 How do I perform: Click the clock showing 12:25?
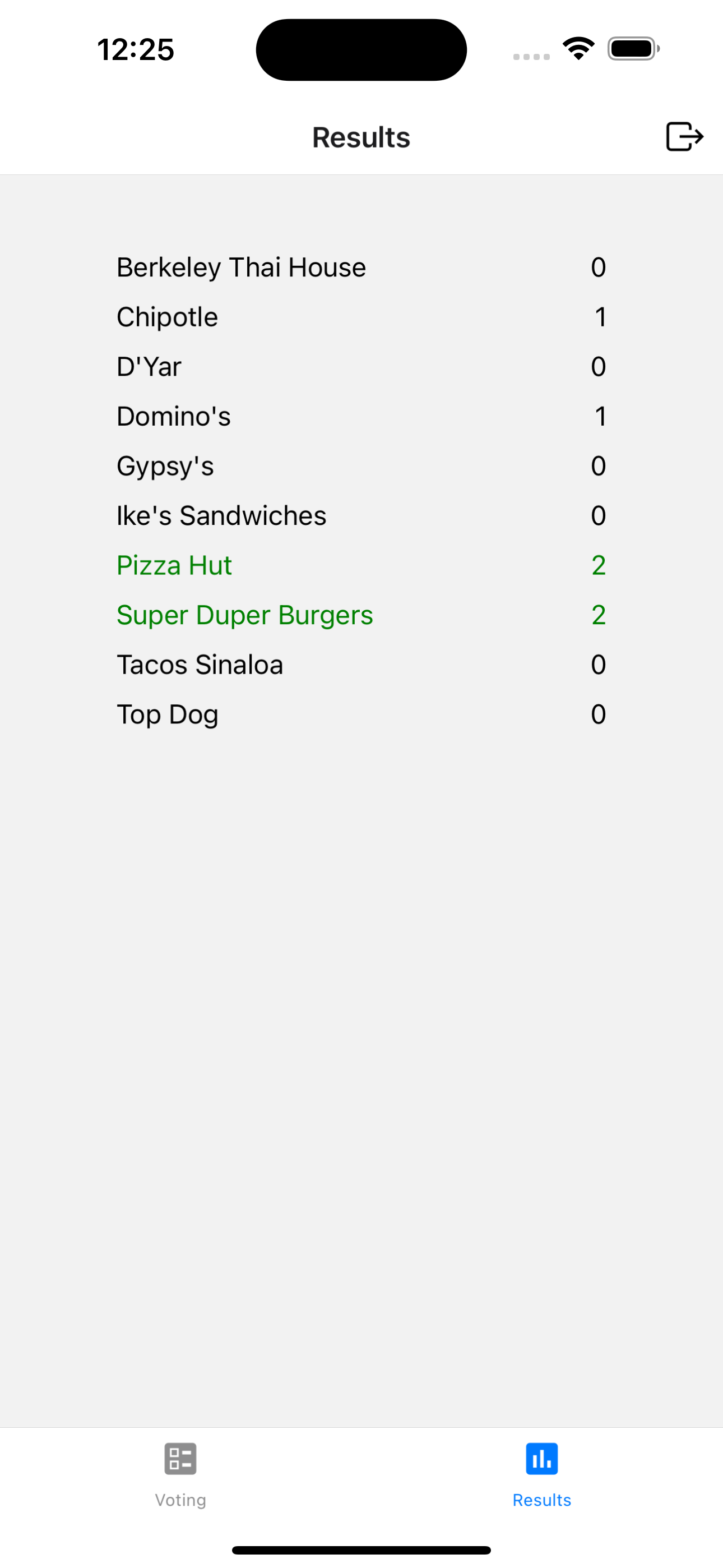[135, 50]
